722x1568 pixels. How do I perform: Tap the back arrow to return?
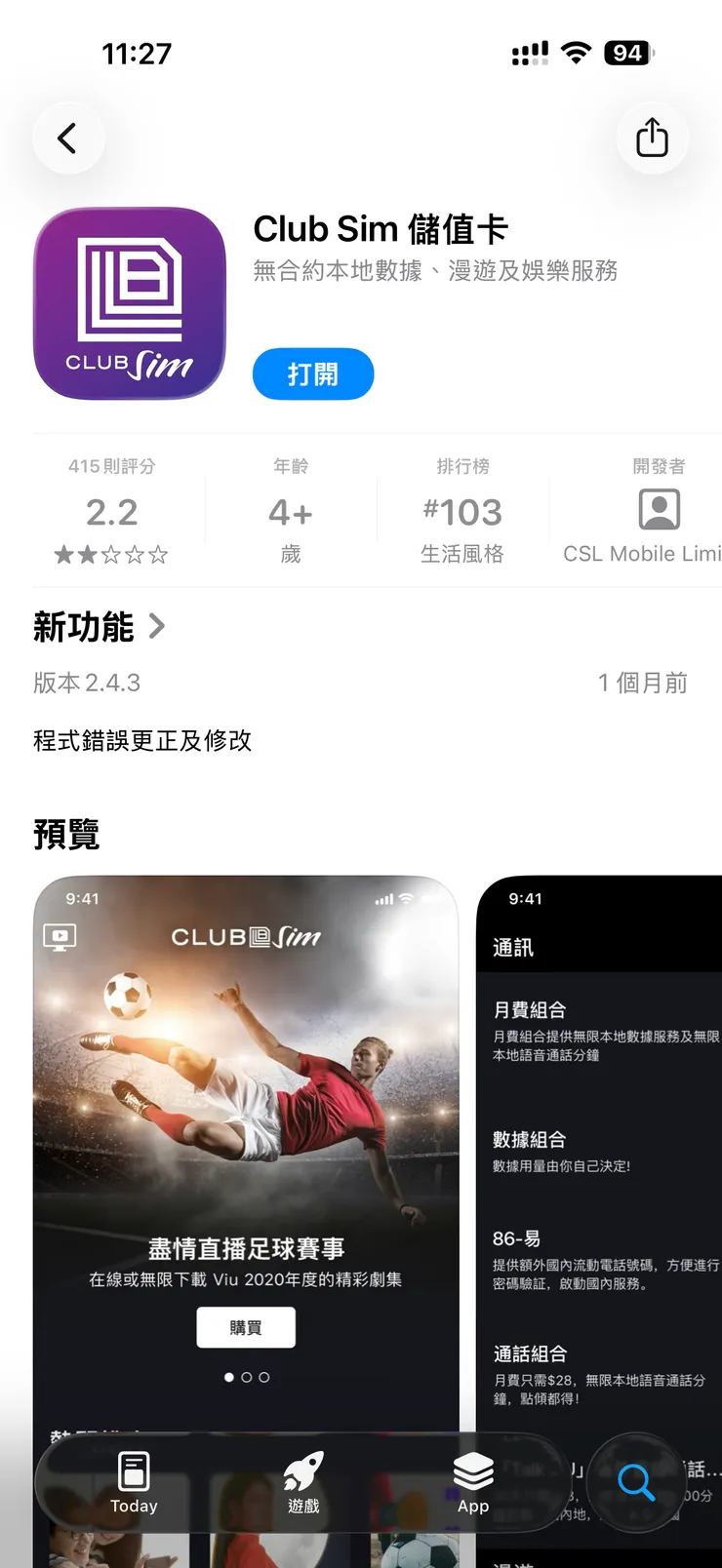point(68,137)
